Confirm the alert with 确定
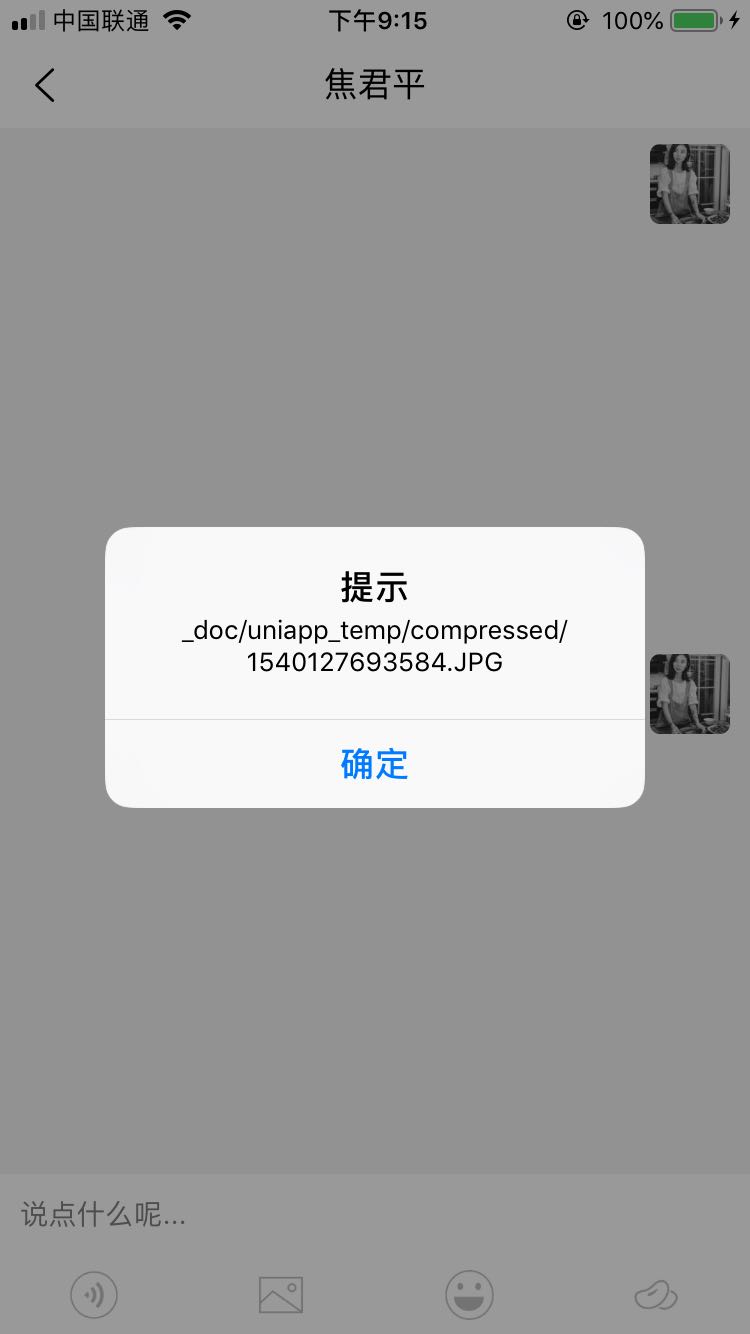The height and width of the screenshot is (1334, 750). click(x=374, y=764)
